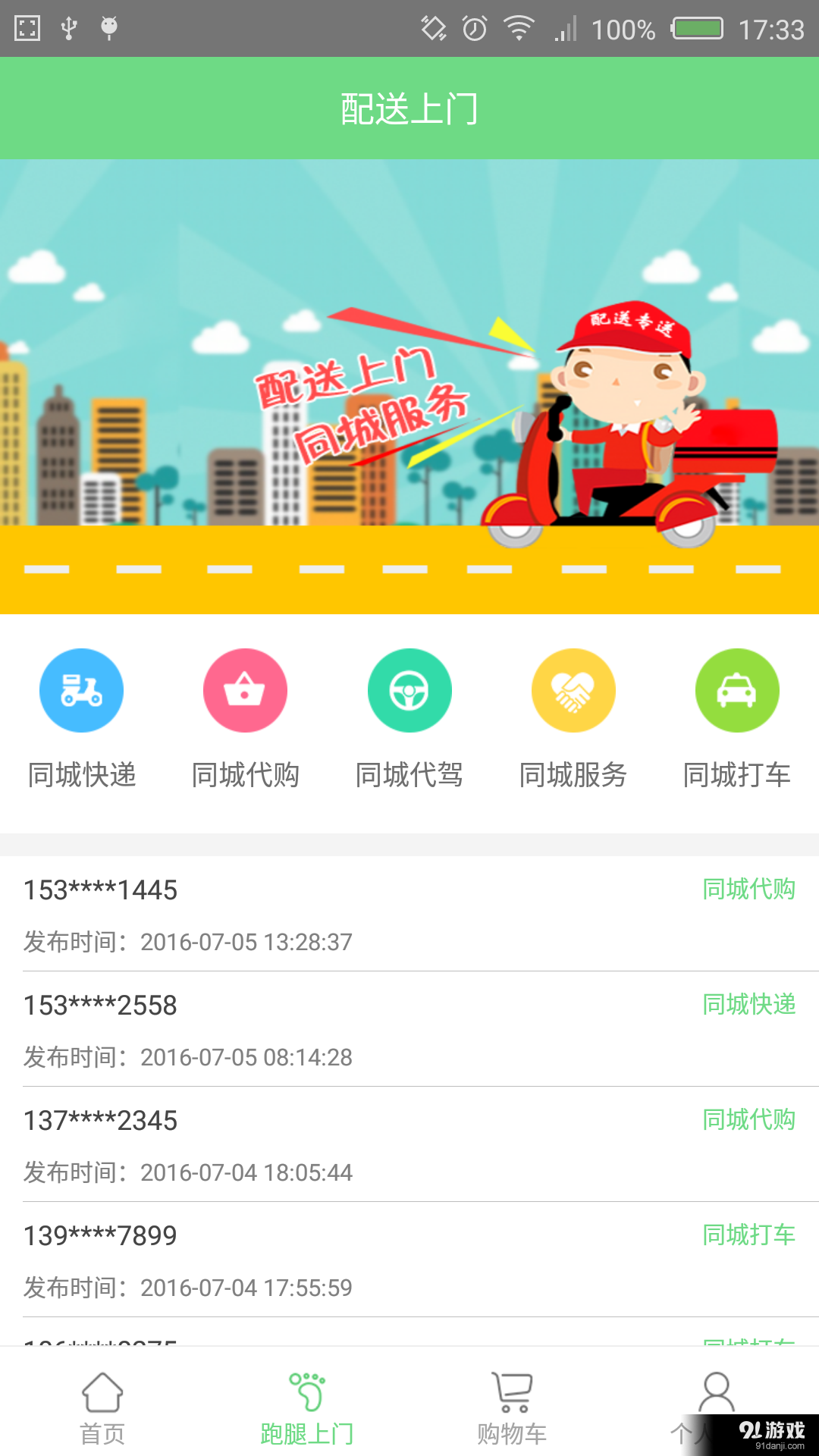Screen dimensions: 819x1456
Task: Tap the 同城快递 label beside 153****2558
Action: (746, 1006)
